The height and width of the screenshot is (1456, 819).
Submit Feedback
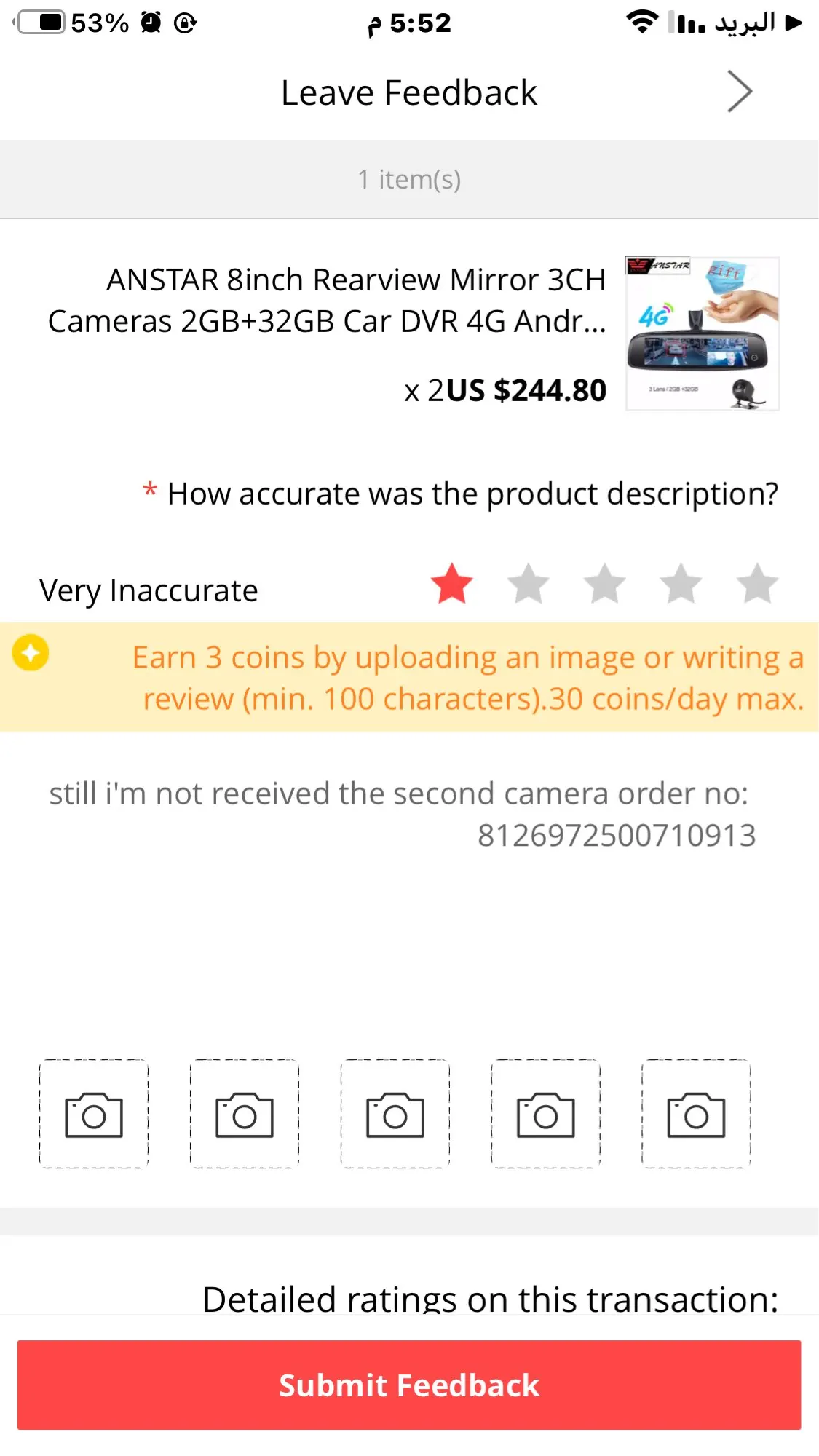(x=409, y=1385)
